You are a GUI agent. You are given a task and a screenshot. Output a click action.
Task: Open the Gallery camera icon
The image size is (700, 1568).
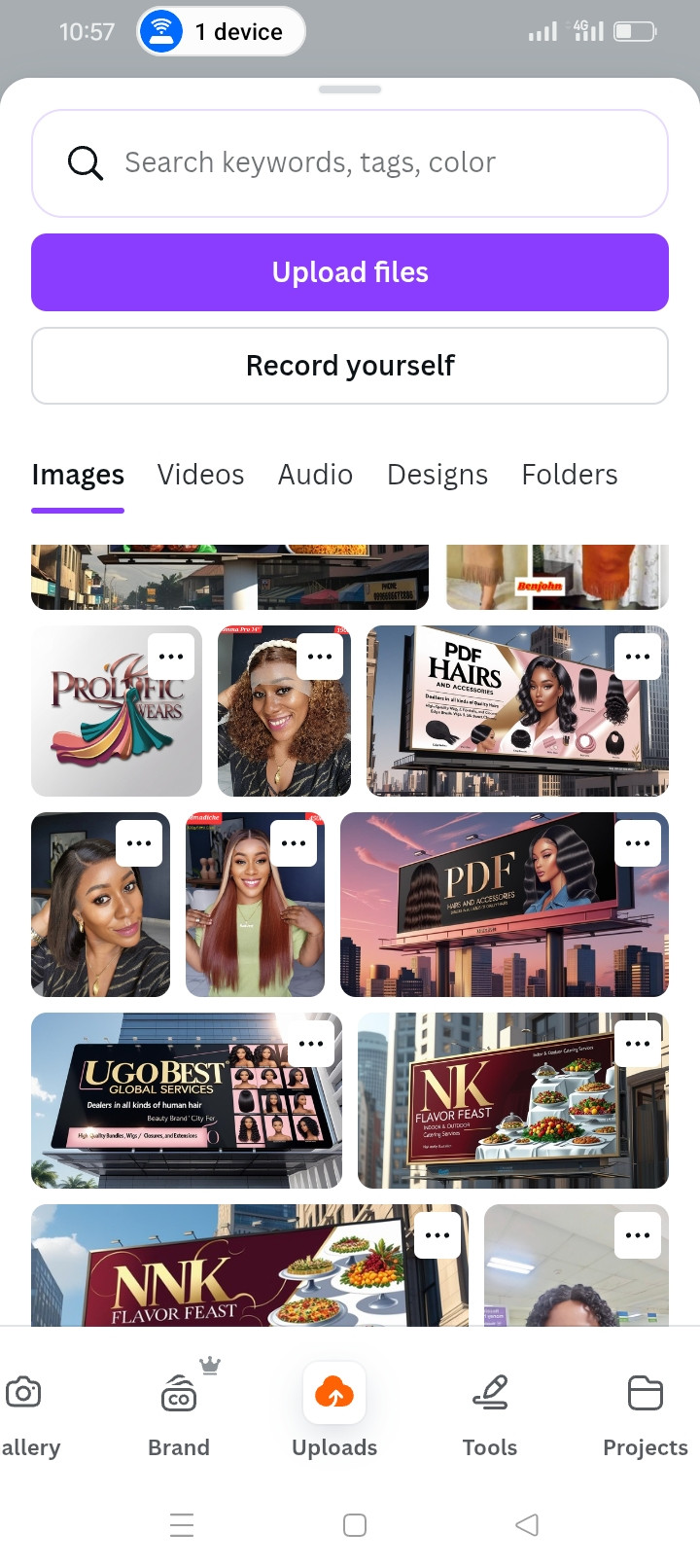24,1391
